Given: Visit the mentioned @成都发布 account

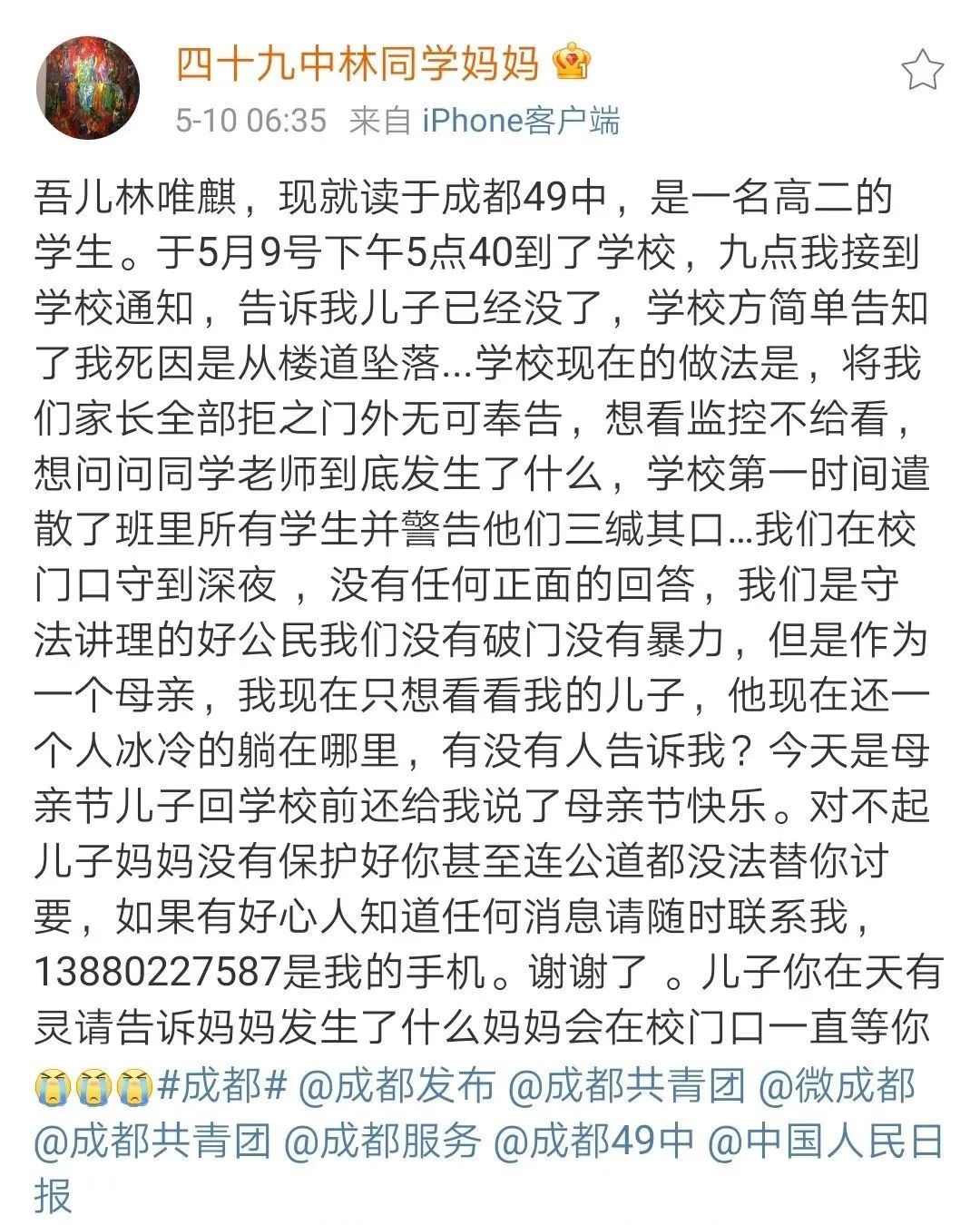Looking at the screenshot, I should tap(397, 1084).
